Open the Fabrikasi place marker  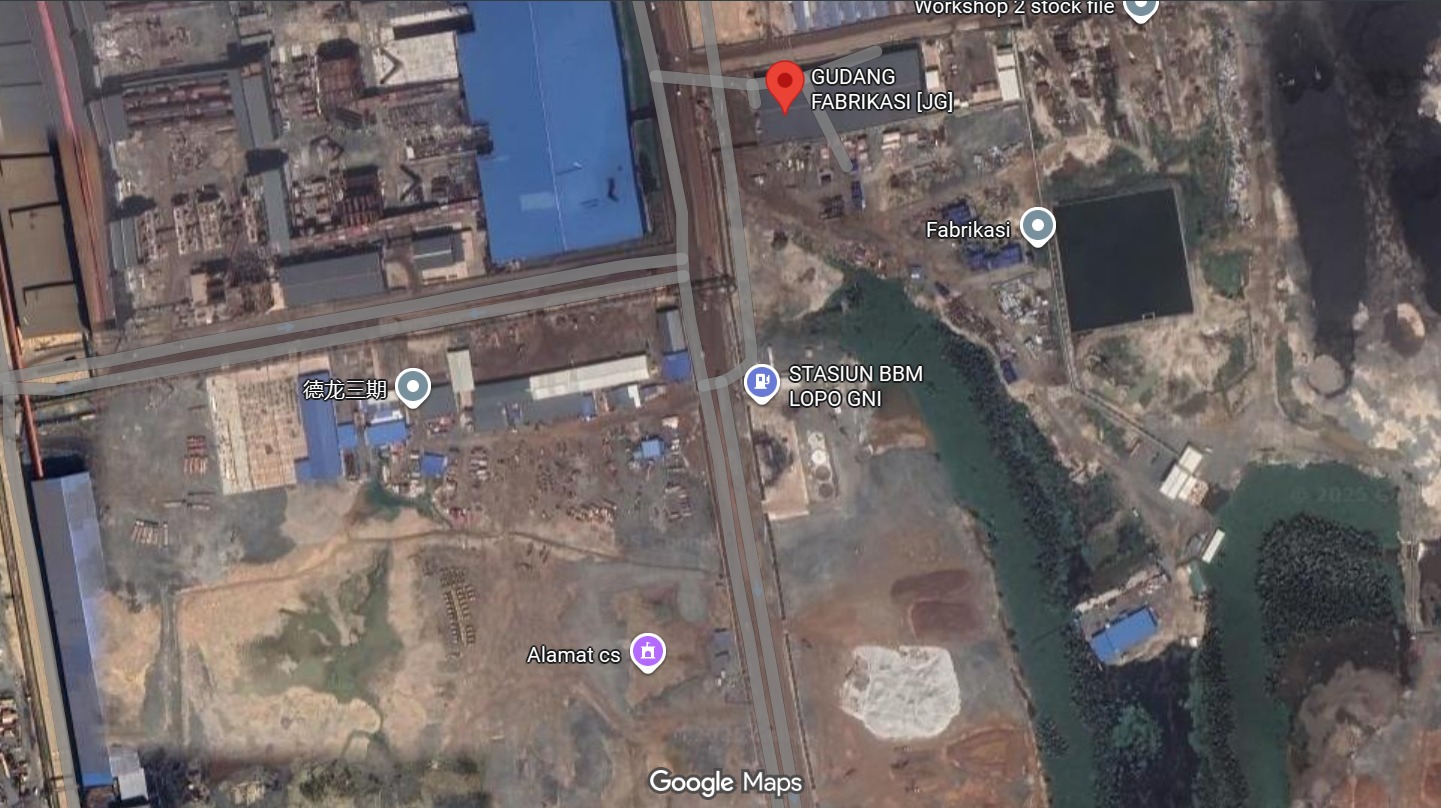[x=1038, y=227]
